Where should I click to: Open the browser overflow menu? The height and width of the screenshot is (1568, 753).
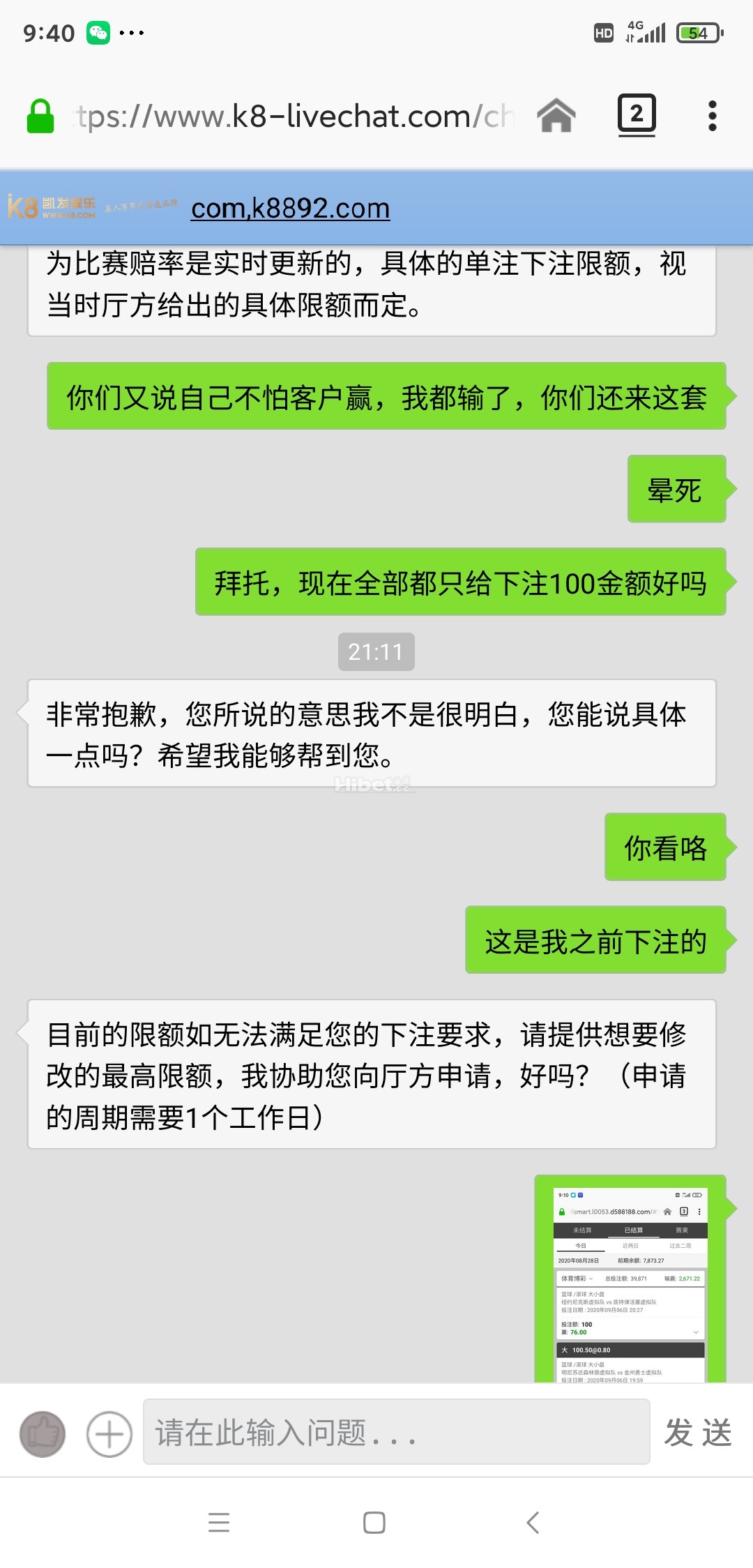(712, 116)
